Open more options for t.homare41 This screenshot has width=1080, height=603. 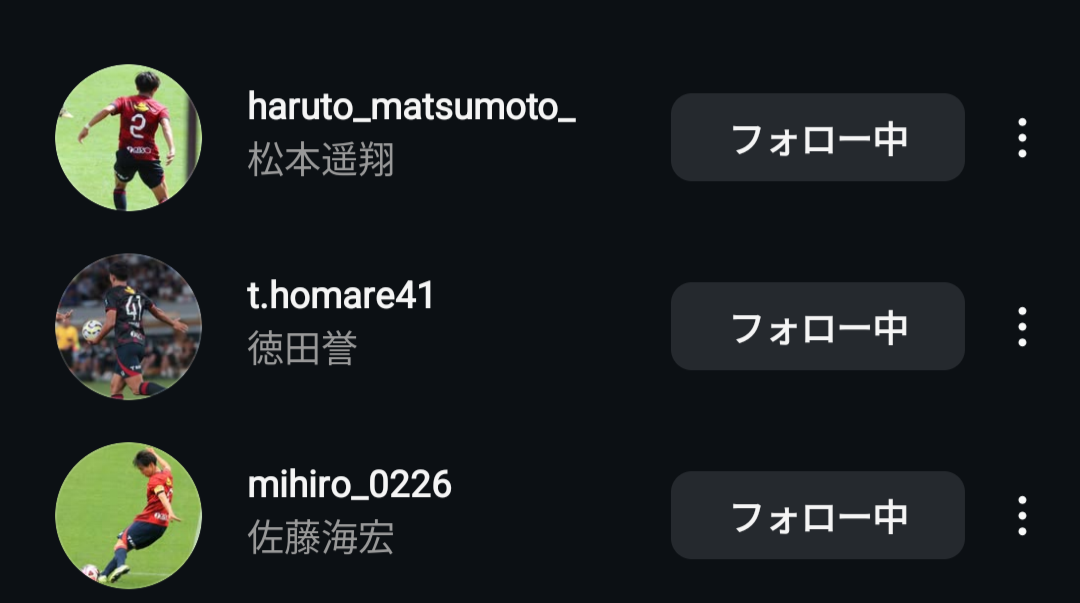pyautogui.click(x=1021, y=327)
